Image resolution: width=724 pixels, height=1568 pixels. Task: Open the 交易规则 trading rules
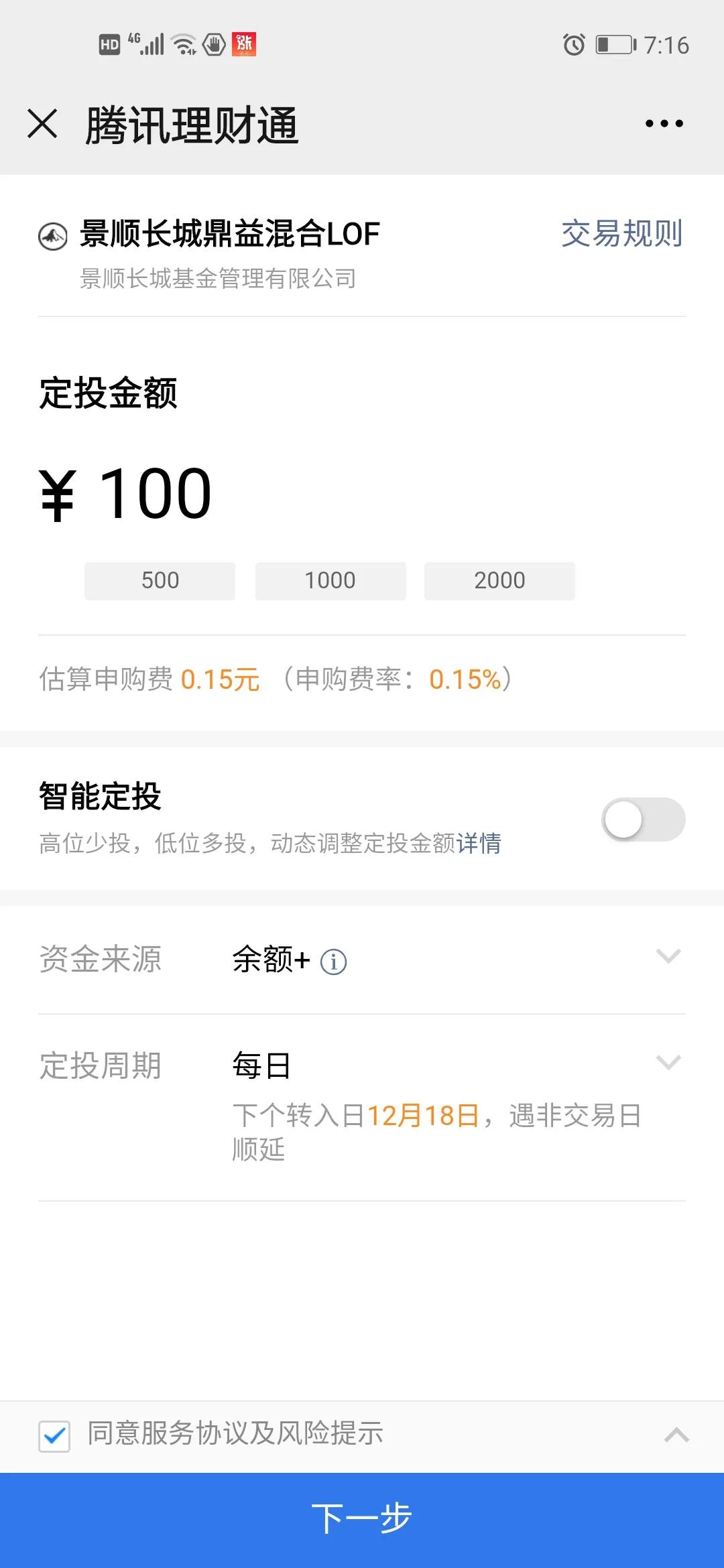pos(621,235)
